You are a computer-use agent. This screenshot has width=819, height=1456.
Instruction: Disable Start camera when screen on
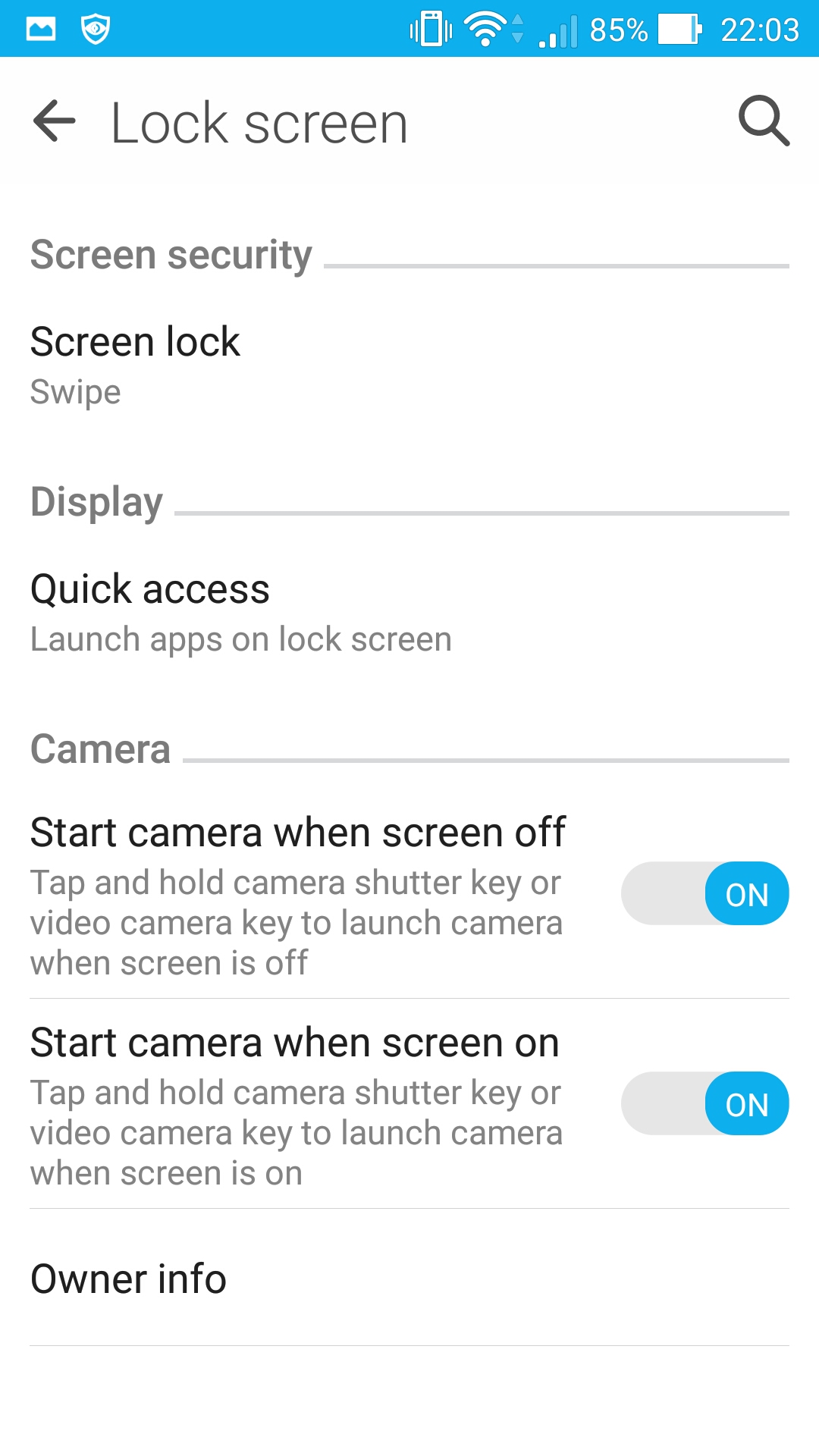pos(704,1103)
